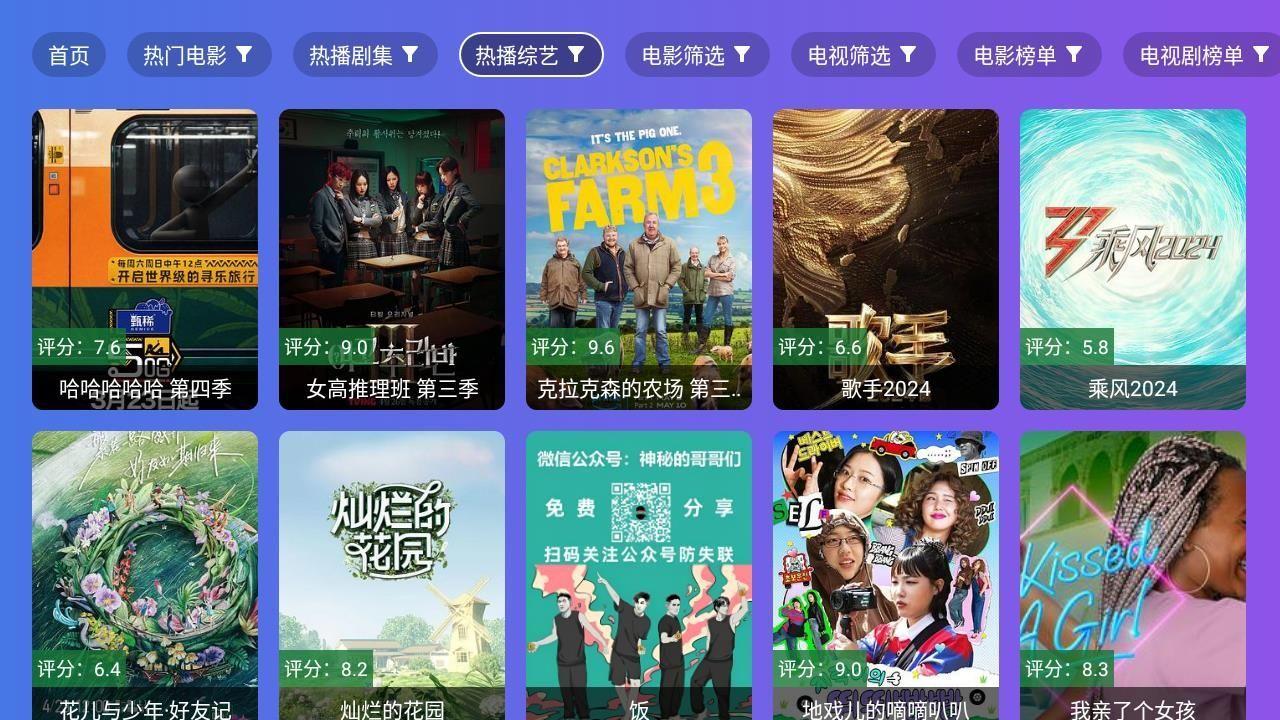This screenshot has width=1280, height=720.
Task: Switch to 电视筛选 tab
Action: (863, 55)
